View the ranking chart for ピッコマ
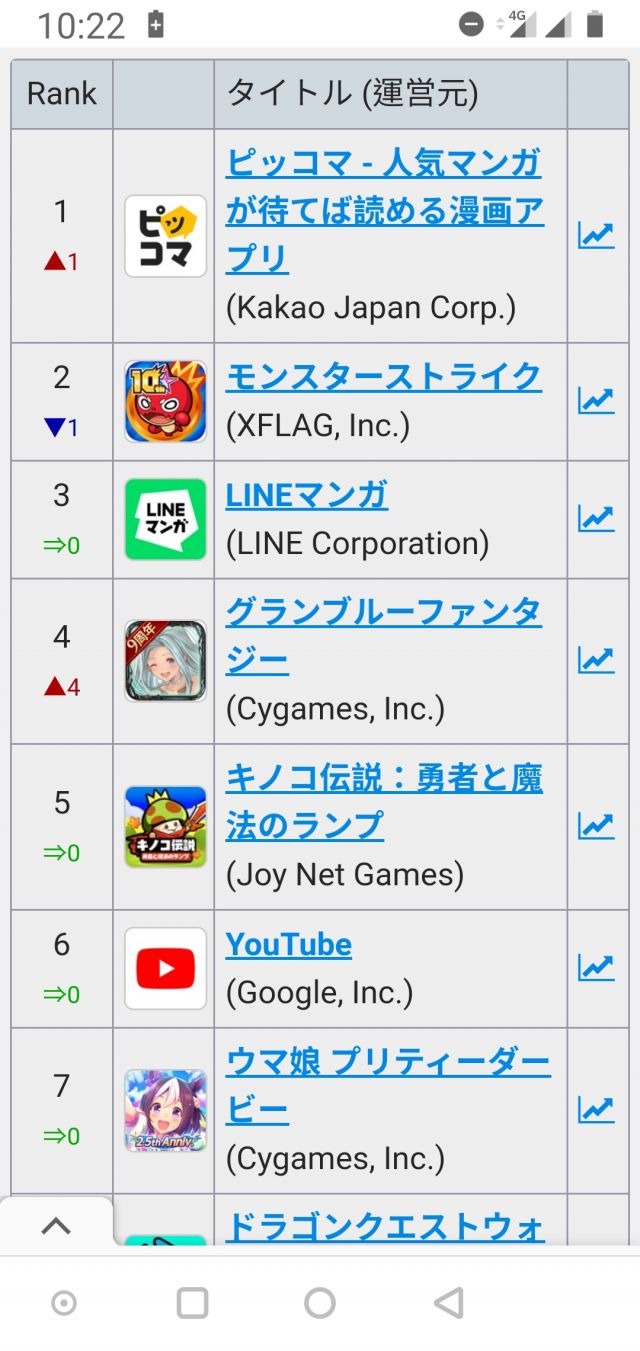 coord(596,236)
